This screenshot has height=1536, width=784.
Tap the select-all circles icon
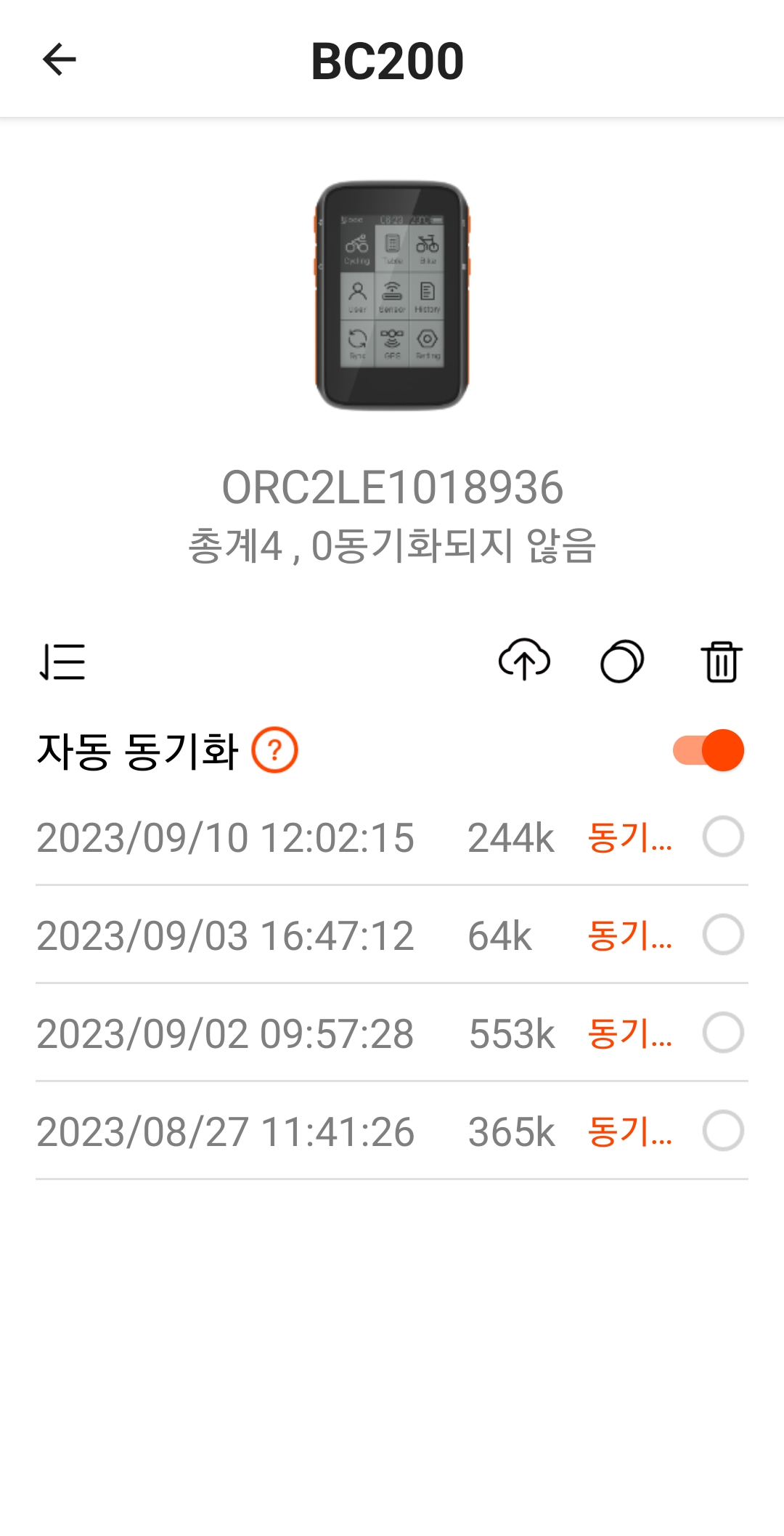tap(622, 661)
